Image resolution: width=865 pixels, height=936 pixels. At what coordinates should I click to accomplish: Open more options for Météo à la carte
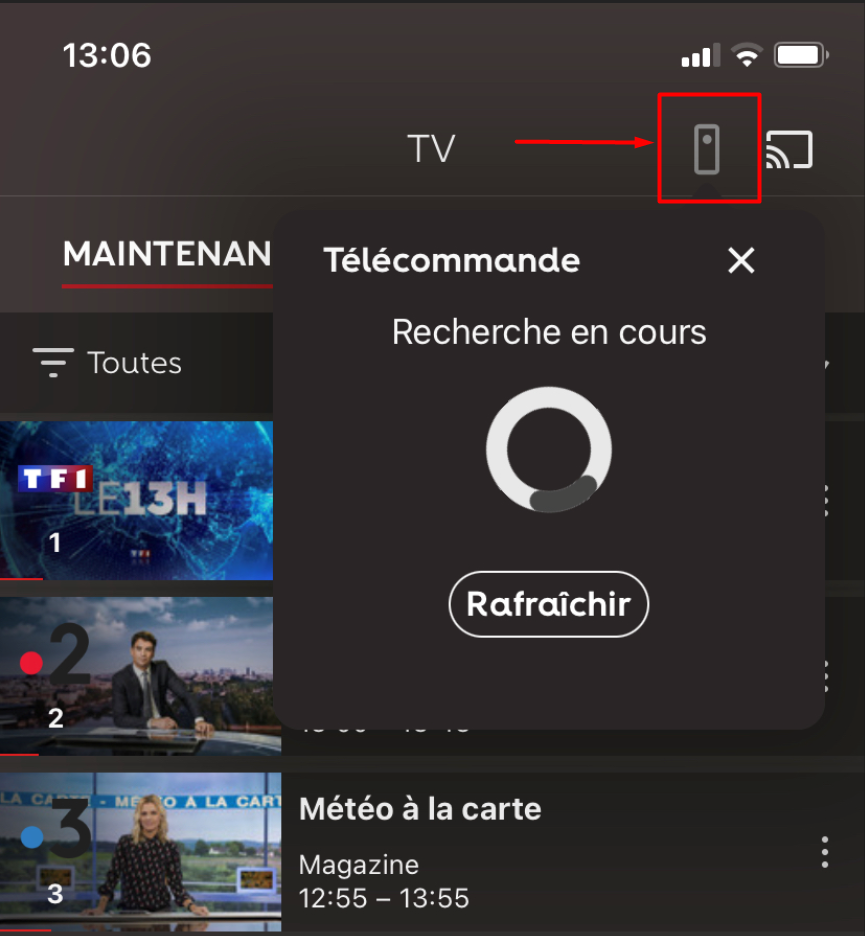tap(824, 852)
